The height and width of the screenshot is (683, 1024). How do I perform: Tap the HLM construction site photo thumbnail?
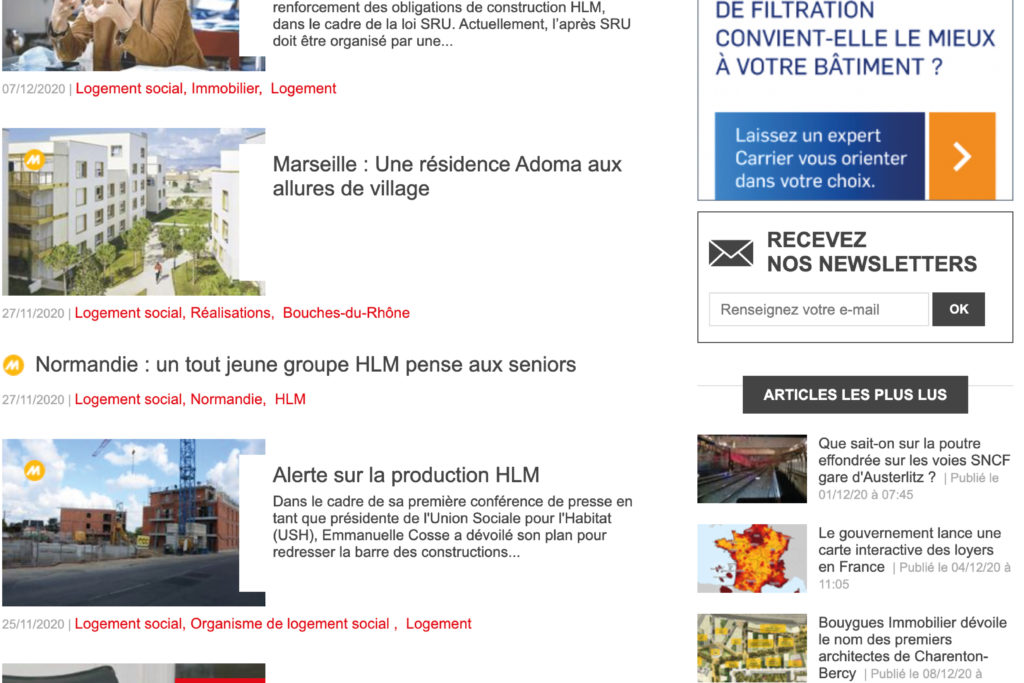point(133,522)
